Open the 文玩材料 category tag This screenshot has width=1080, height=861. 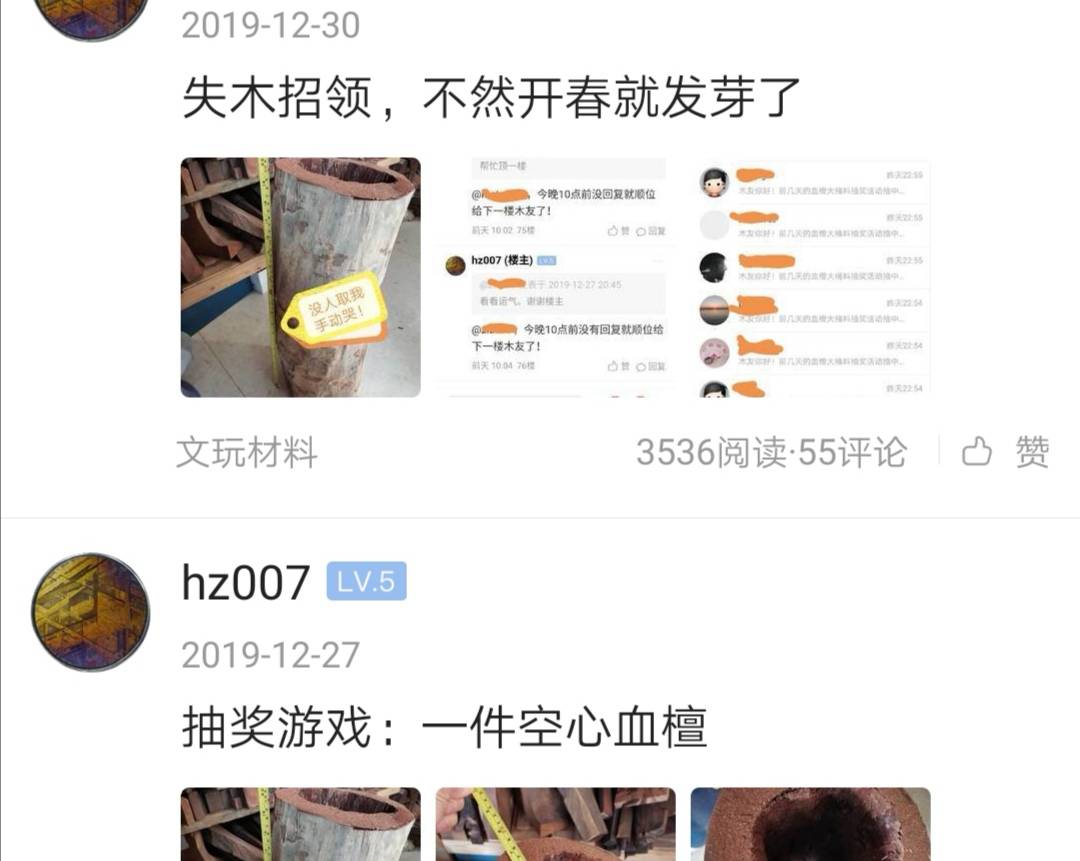[x=247, y=453]
